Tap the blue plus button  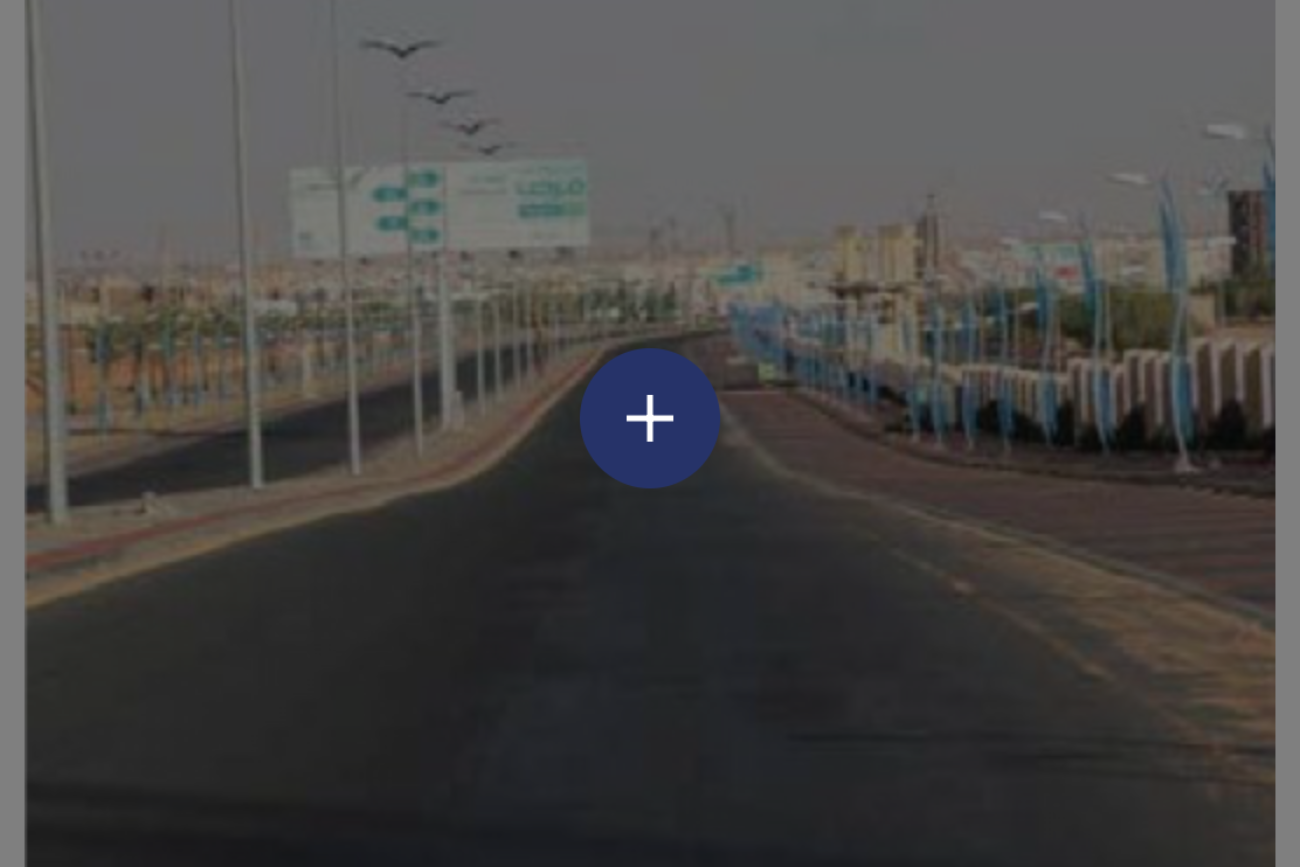coord(650,418)
